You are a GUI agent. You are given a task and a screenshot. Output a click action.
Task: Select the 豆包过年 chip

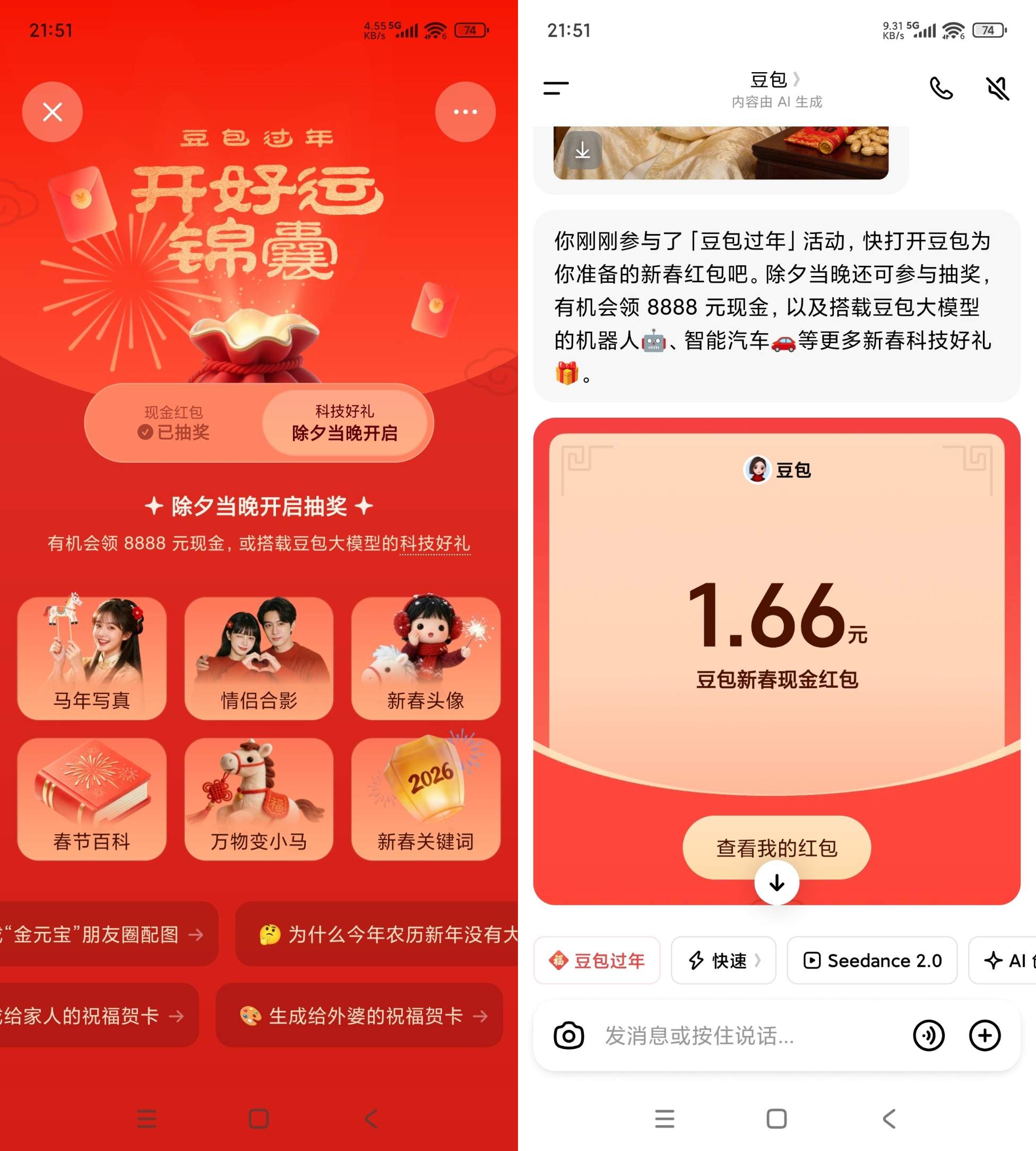[597, 961]
